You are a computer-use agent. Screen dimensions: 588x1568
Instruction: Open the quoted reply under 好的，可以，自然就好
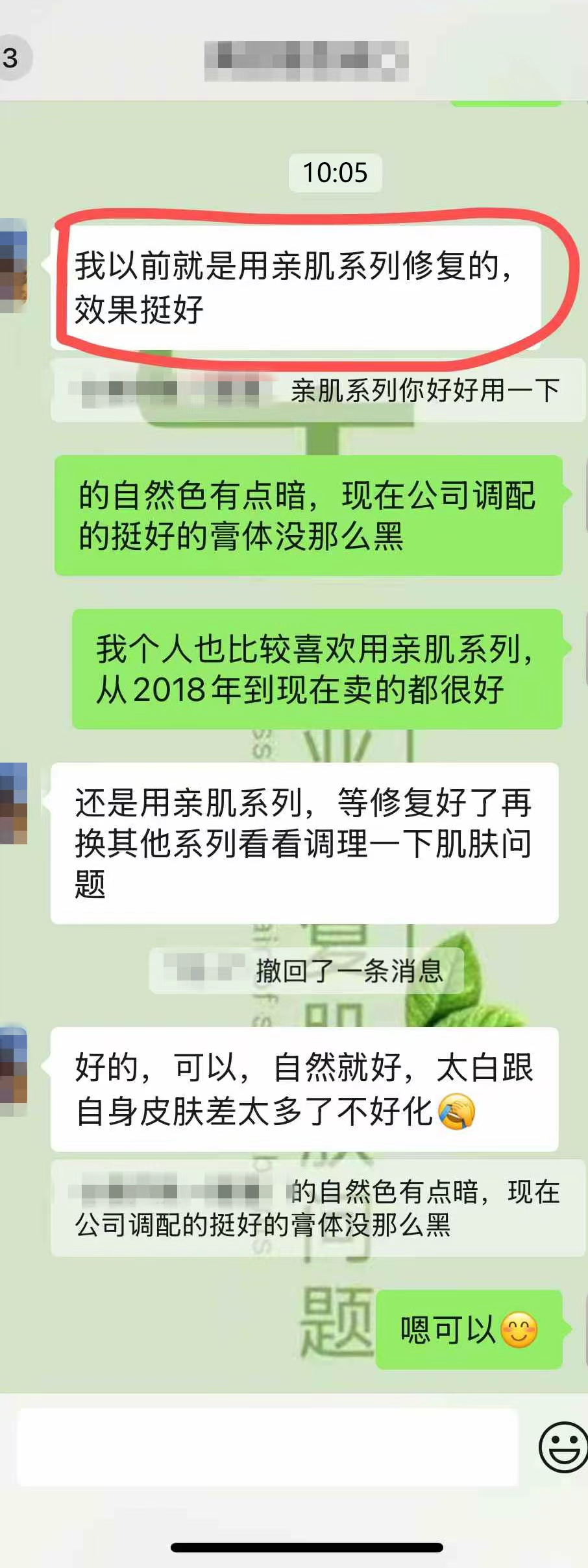pyautogui.click(x=317, y=1209)
